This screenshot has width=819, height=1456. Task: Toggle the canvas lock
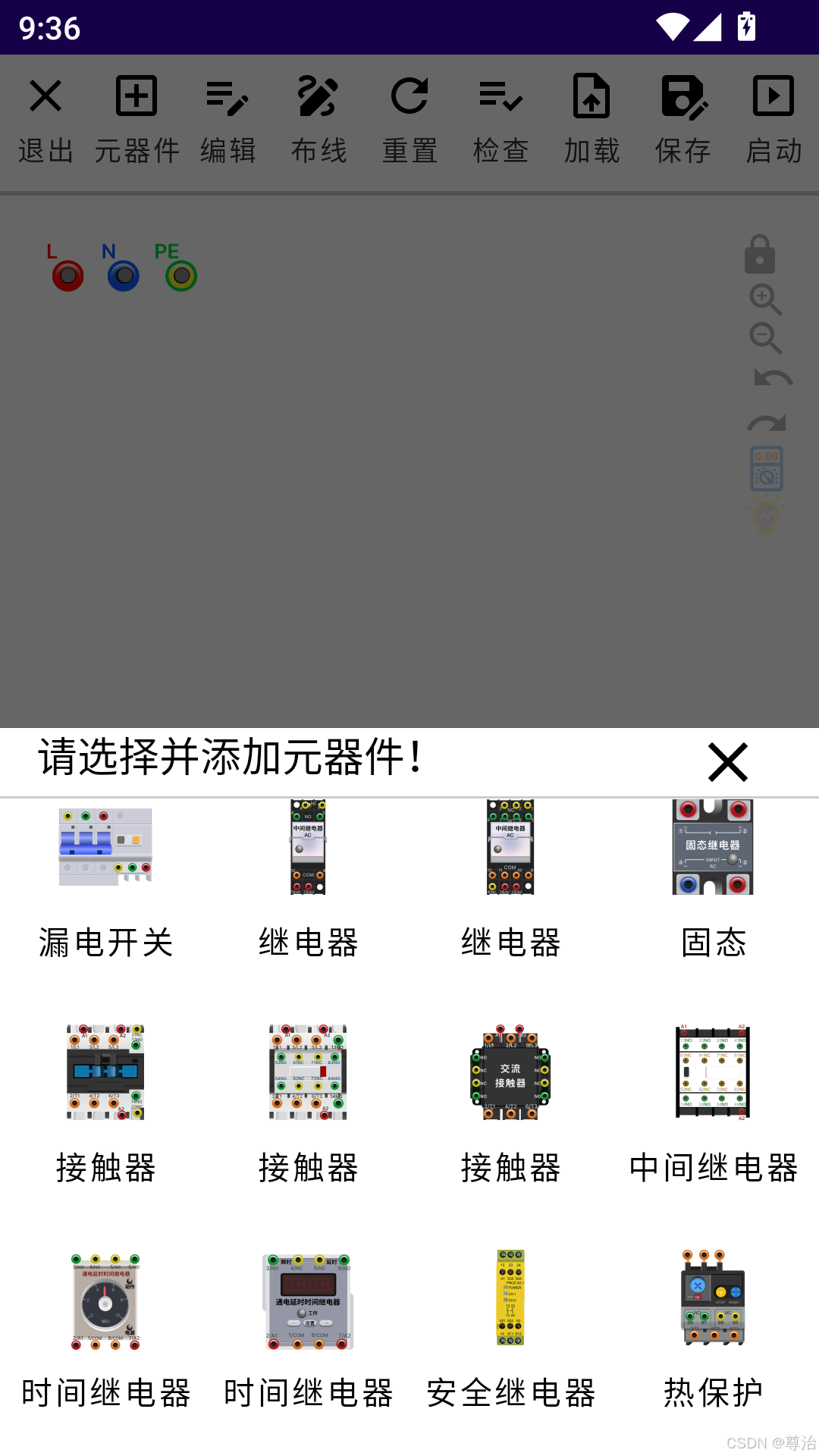(760, 255)
